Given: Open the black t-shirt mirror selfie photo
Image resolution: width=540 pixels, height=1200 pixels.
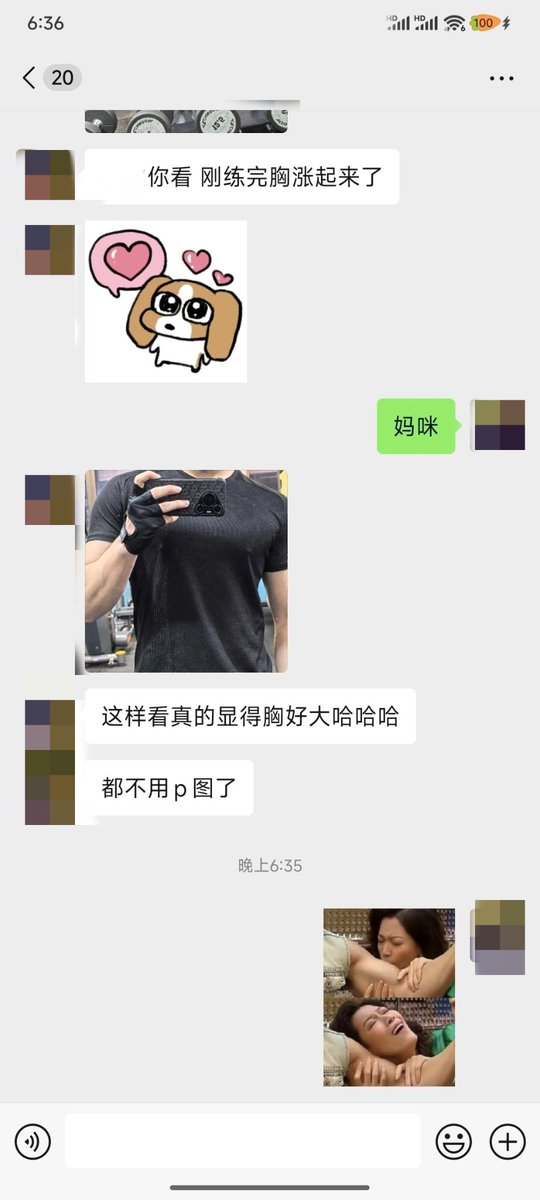Looking at the screenshot, I should (x=186, y=571).
